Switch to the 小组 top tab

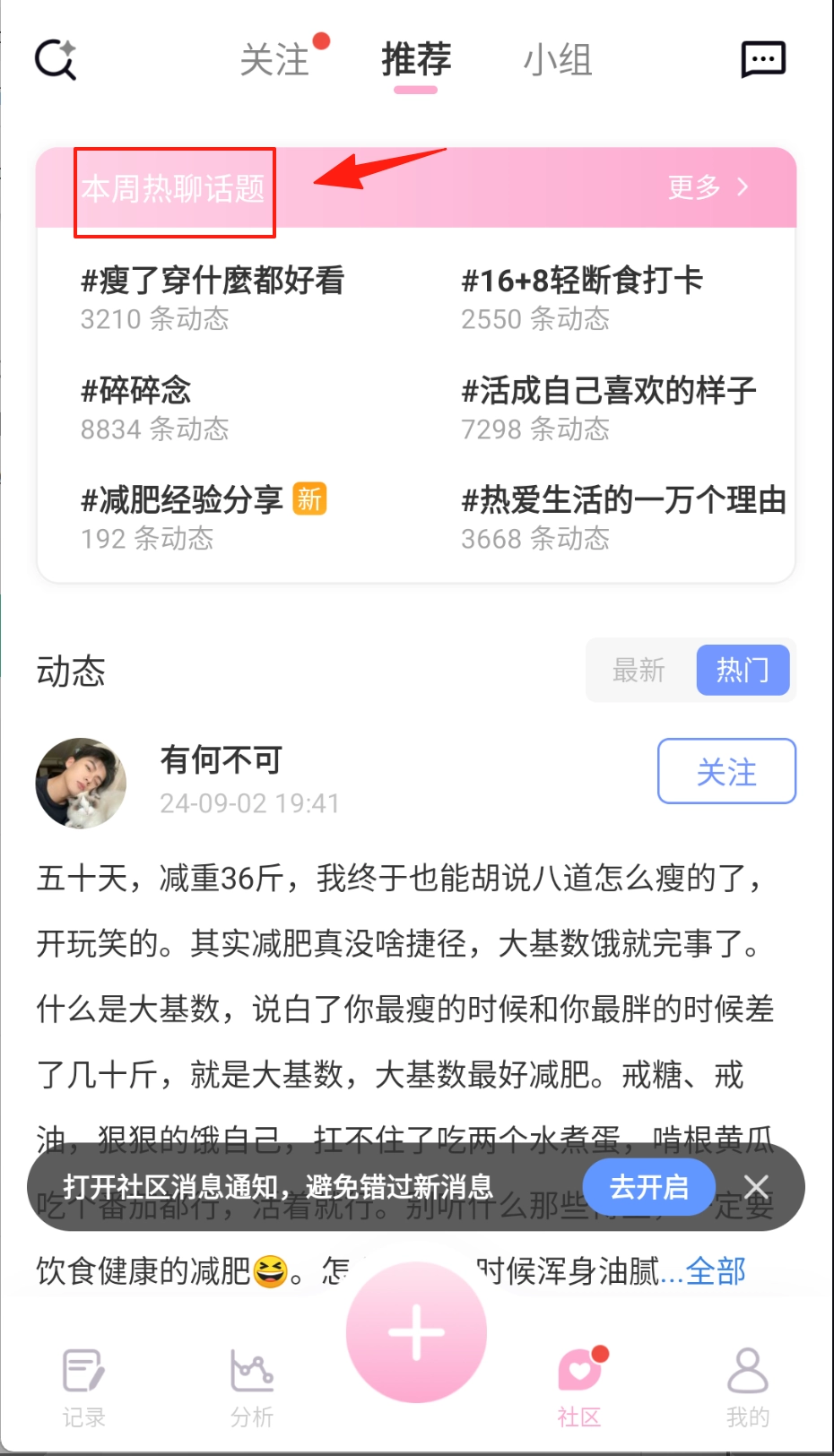558,60
